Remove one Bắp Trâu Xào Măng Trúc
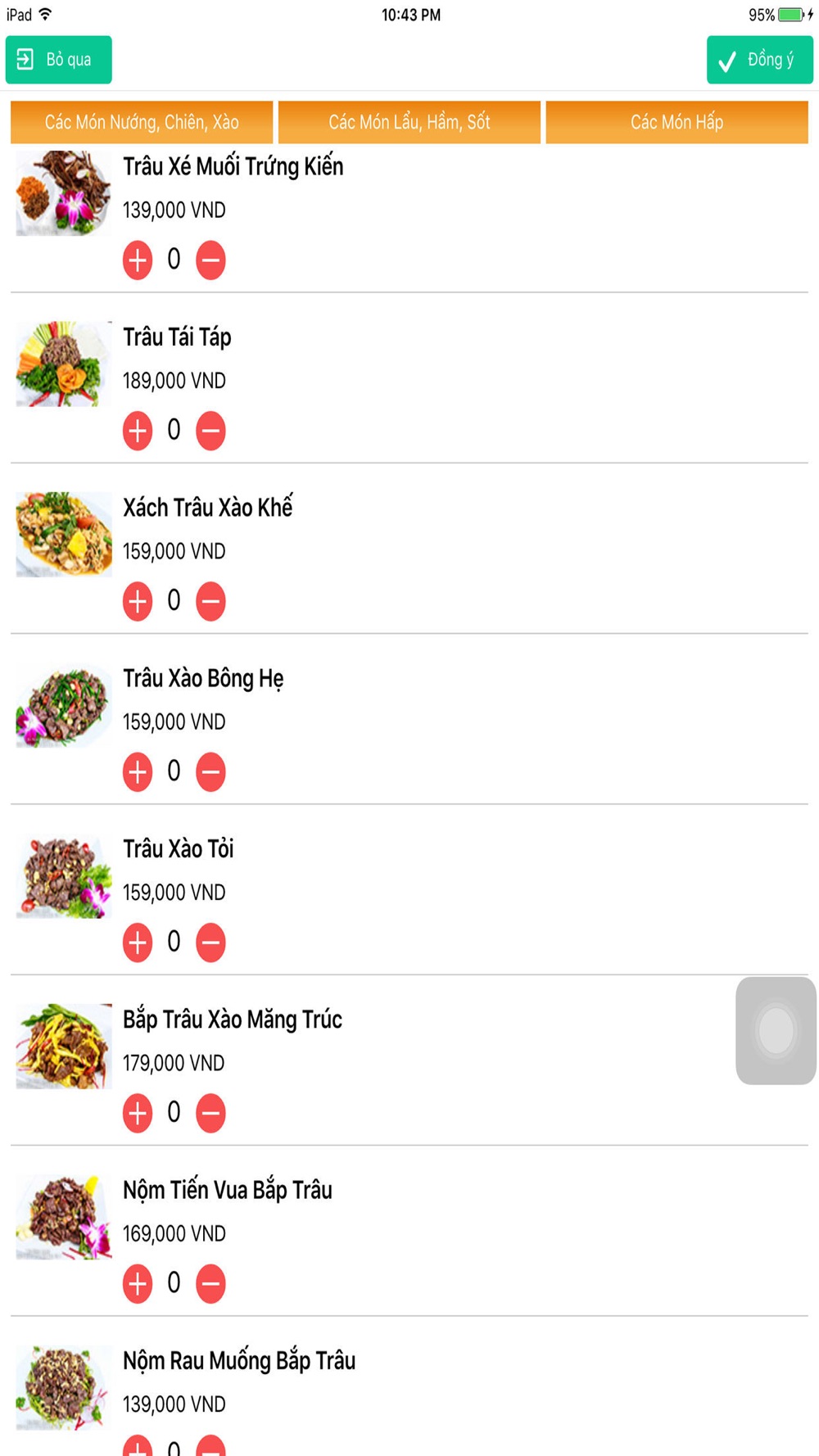Screen dimensions: 819x1456 [210, 1113]
